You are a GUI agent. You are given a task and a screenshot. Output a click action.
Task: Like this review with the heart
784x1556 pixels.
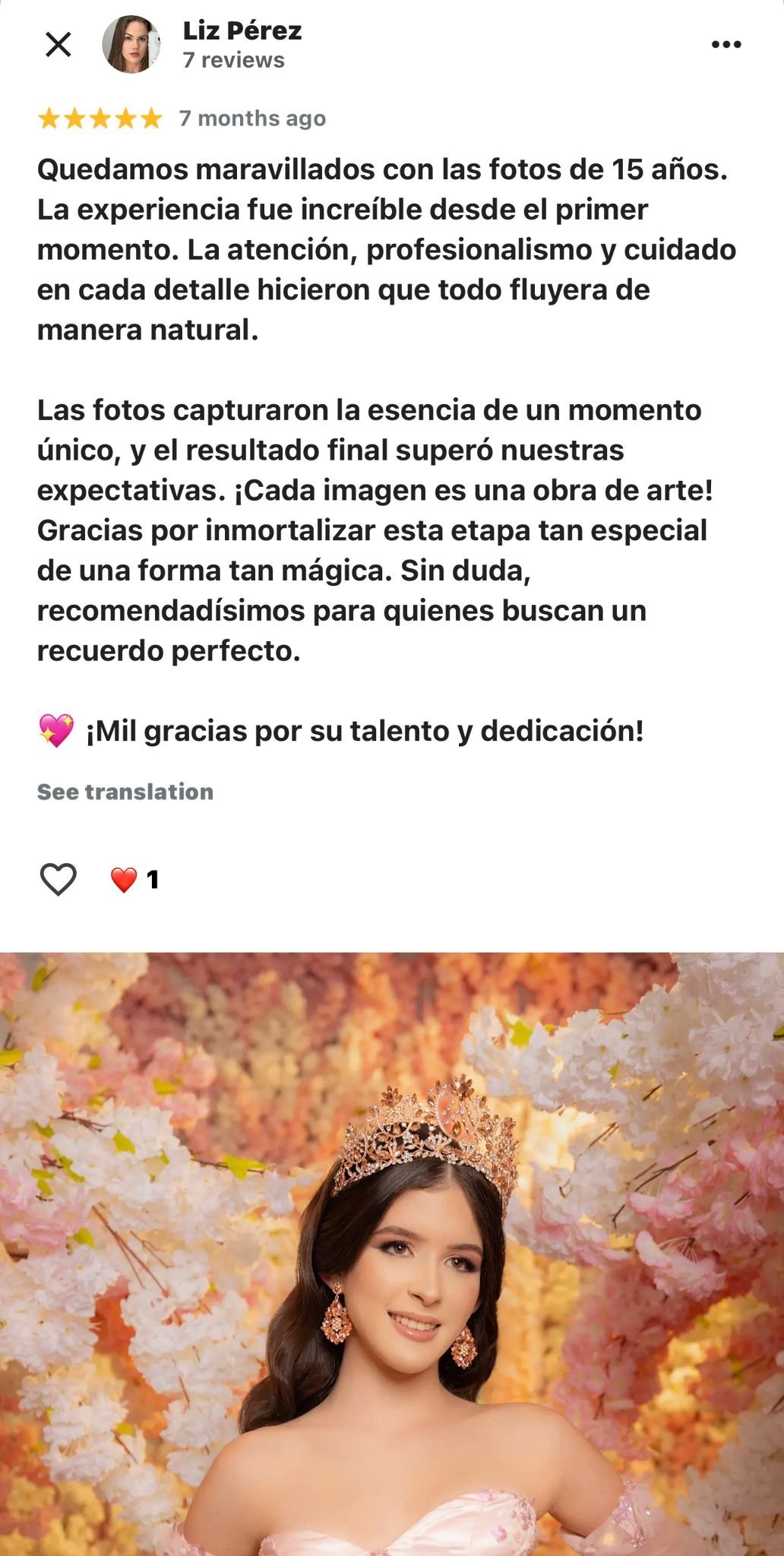pos(58,880)
